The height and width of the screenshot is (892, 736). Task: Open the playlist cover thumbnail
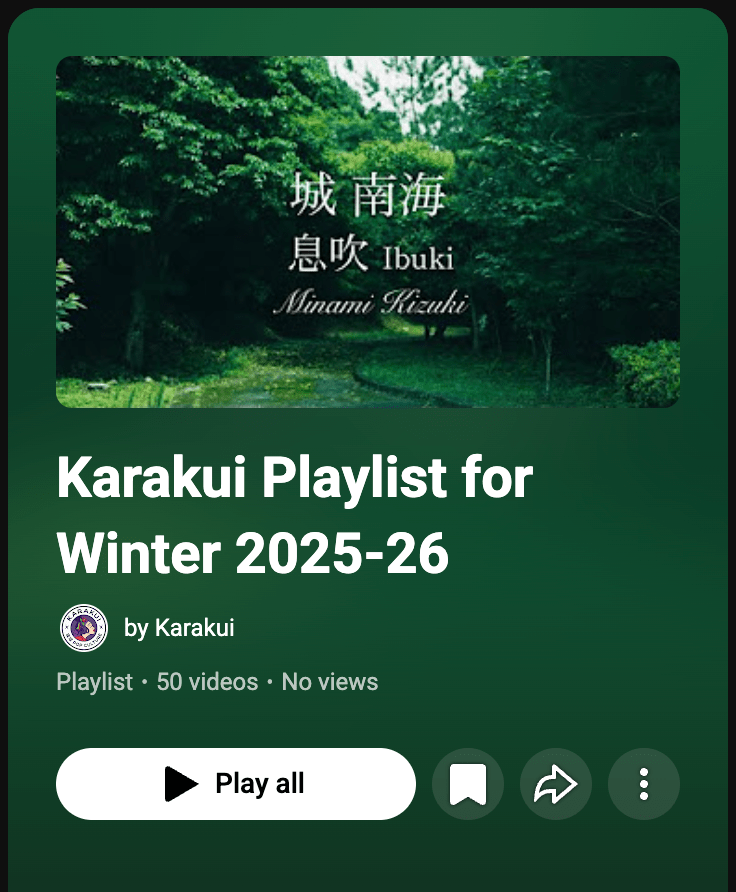click(x=368, y=232)
